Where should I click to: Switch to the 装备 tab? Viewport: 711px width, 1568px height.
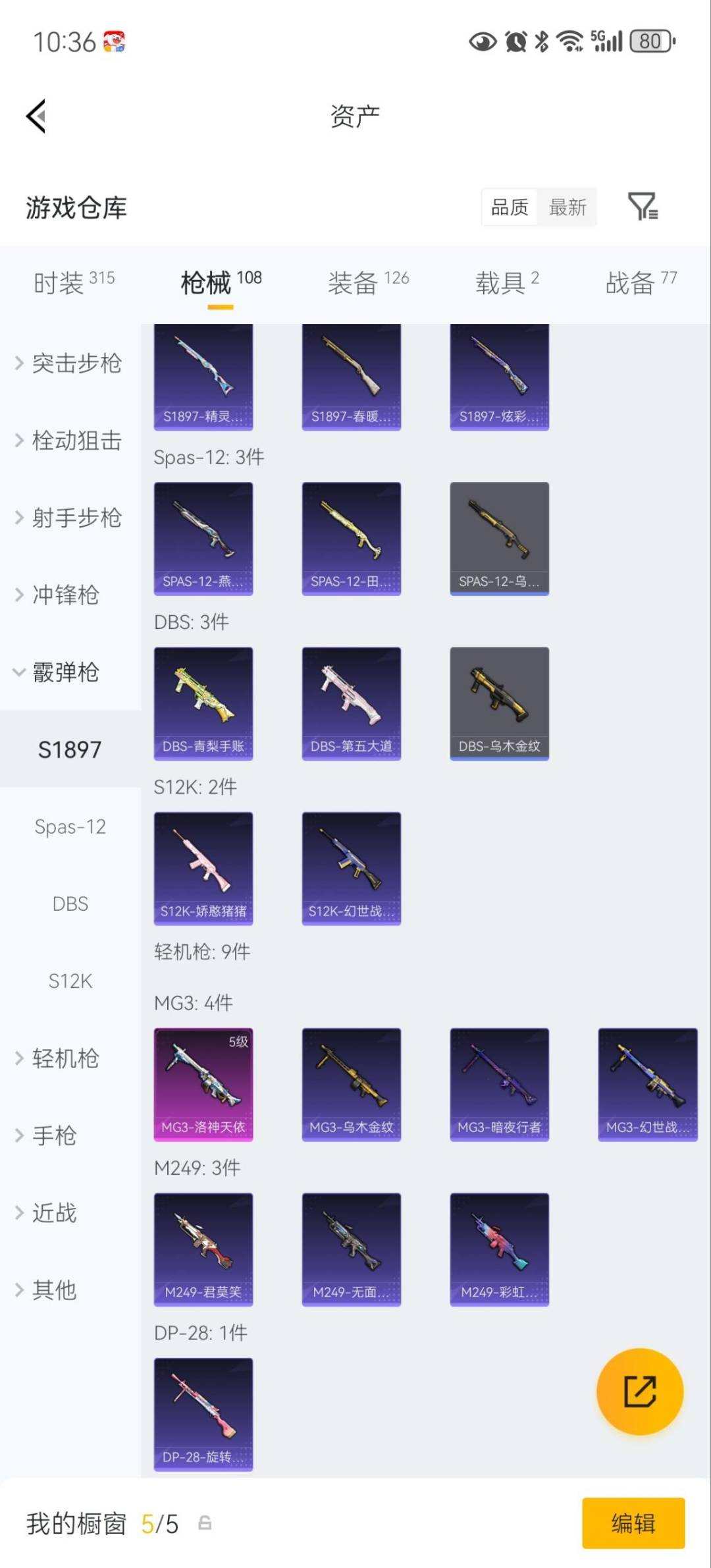pyautogui.click(x=368, y=283)
